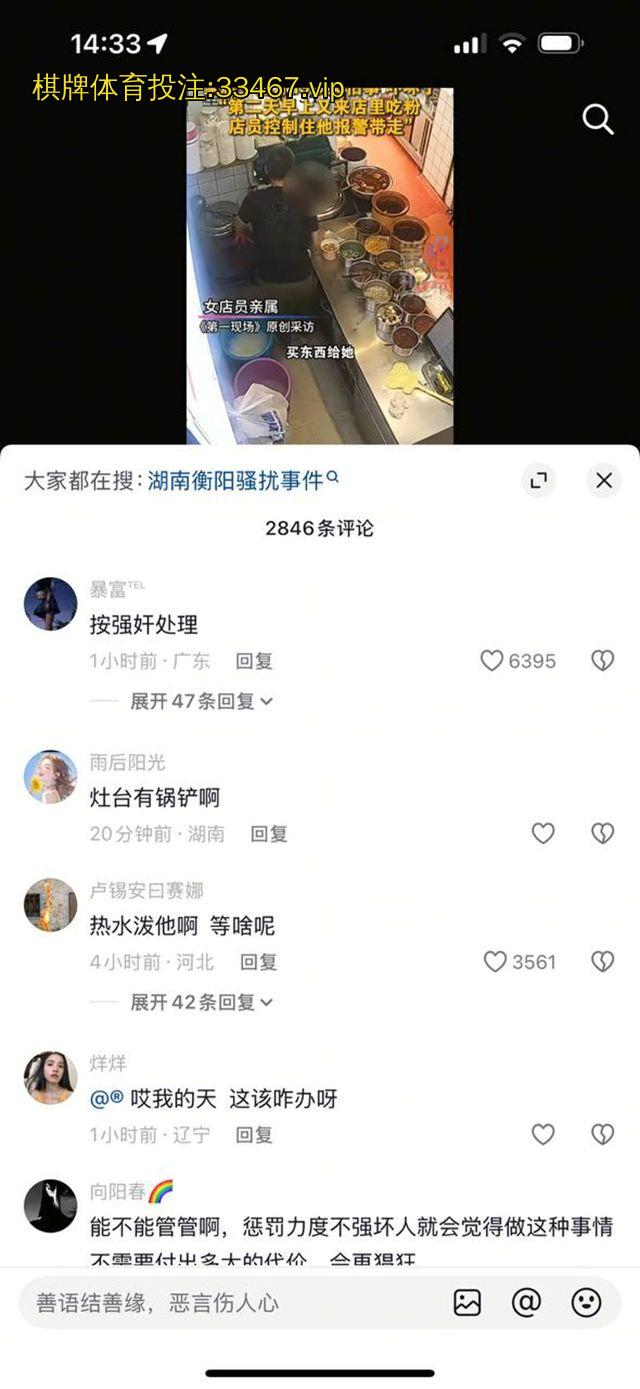The height and width of the screenshot is (1389, 640).
Task: Open 向阳春's profile avatar
Action: pos(50,1205)
